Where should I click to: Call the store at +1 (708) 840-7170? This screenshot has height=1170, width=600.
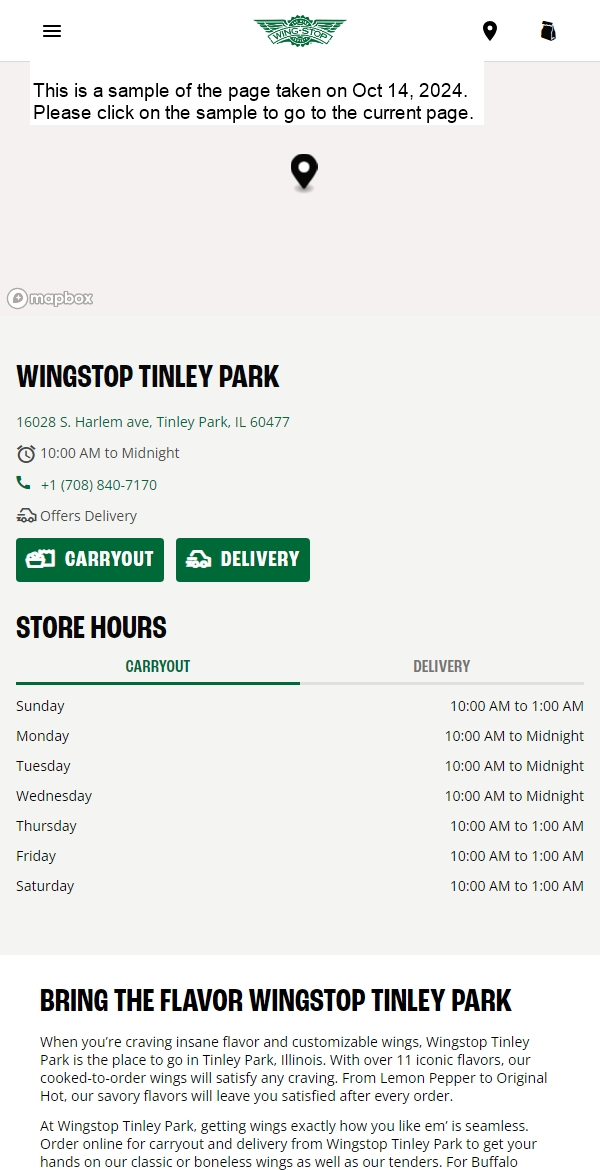[x=98, y=485]
